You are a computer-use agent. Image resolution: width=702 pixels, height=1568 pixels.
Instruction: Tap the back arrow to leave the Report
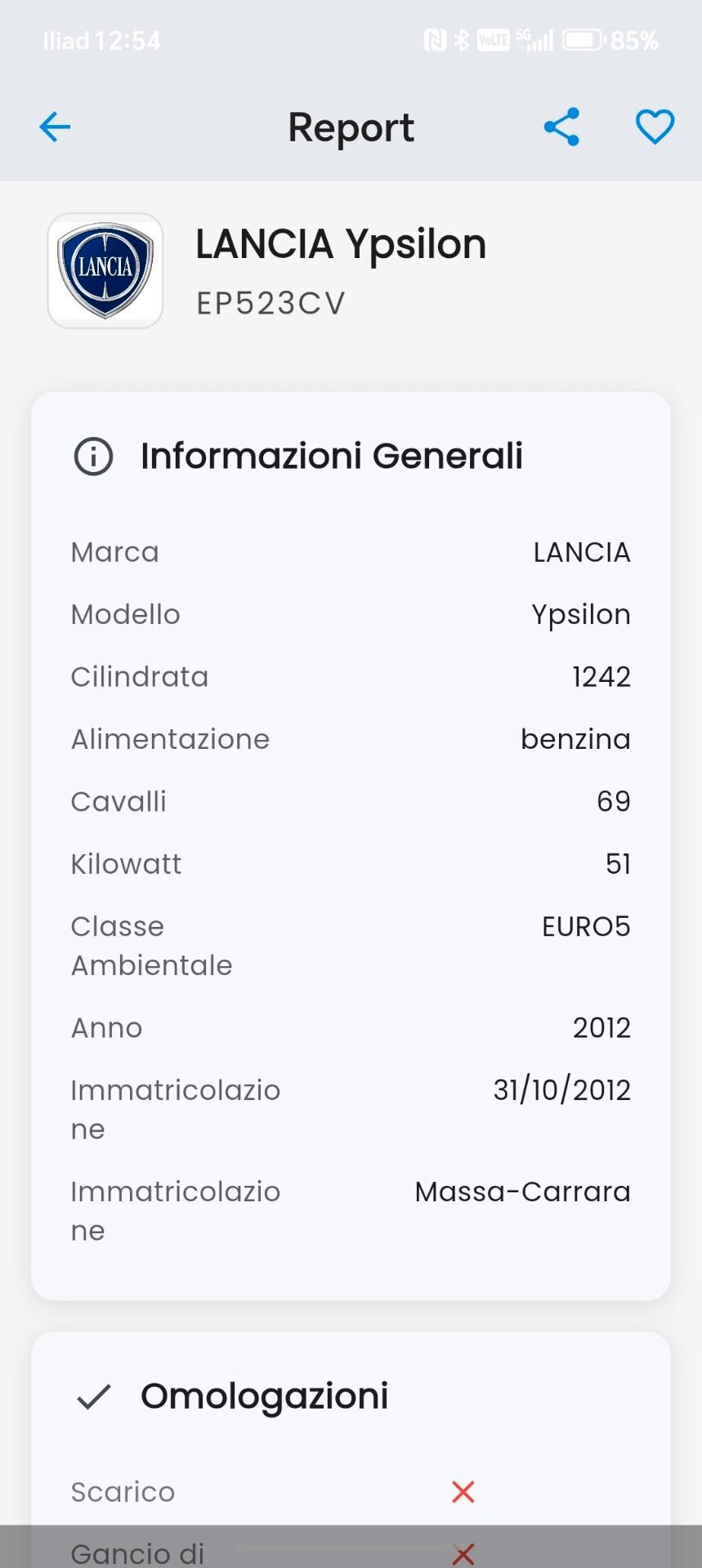tap(54, 127)
